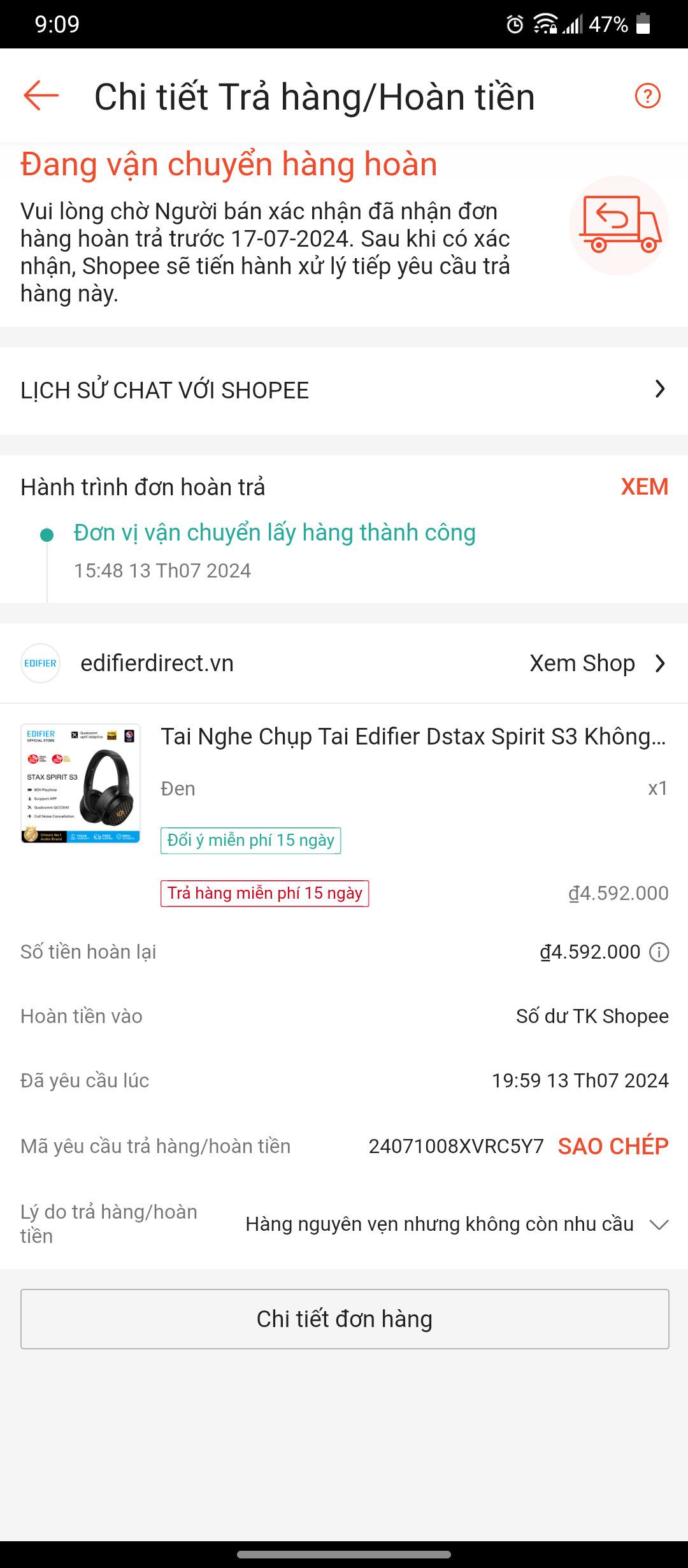Open Chi tiết đơn hàng
This screenshot has height=1568, width=688.
(x=344, y=1319)
